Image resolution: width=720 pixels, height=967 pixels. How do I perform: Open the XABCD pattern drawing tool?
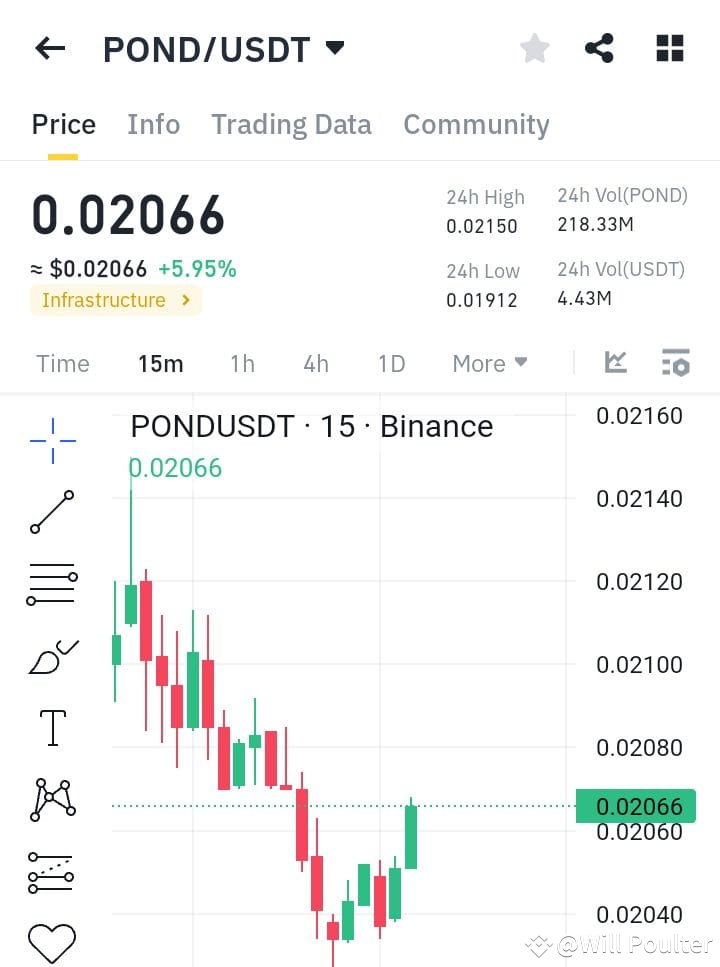coord(52,799)
